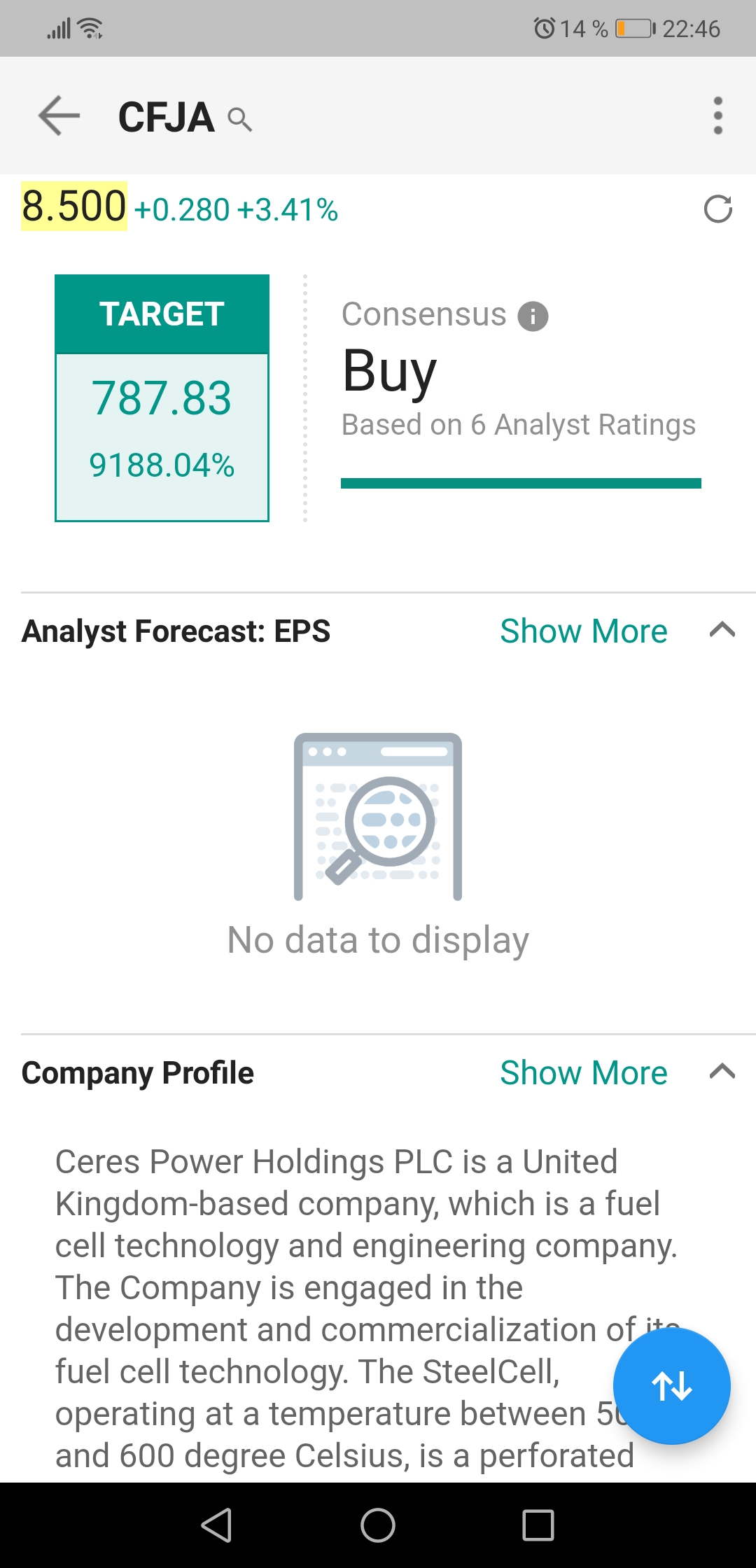Tap the blue trade floating button
Image resolution: width=756 pixels, height=1568 pixels.
click(x=672, y=1386)
